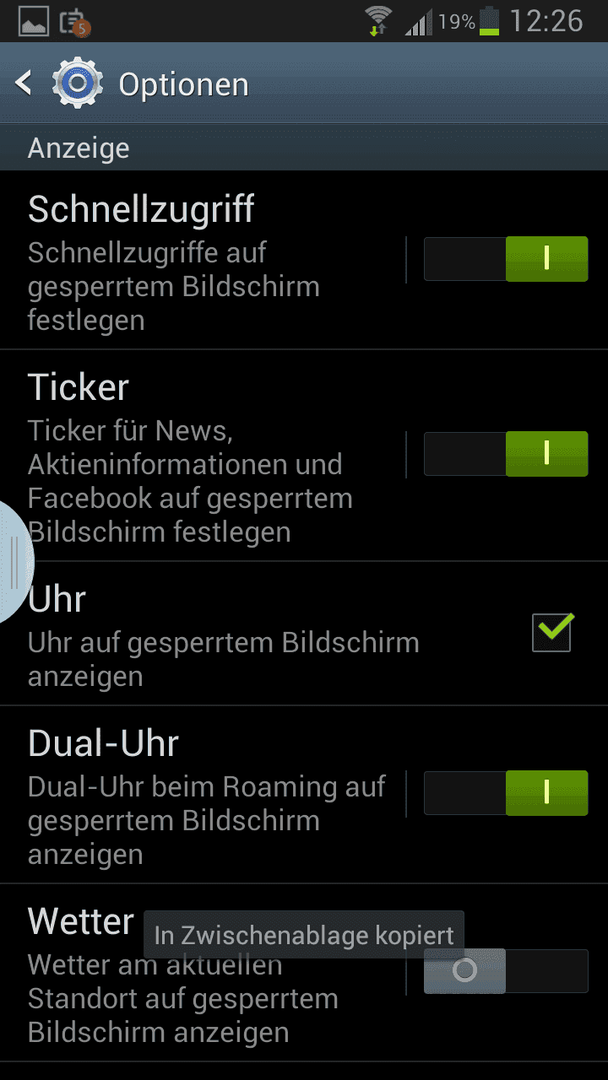608x1080 pixels.
Task: Open the multi-window side handle
Action: [15, 563]
